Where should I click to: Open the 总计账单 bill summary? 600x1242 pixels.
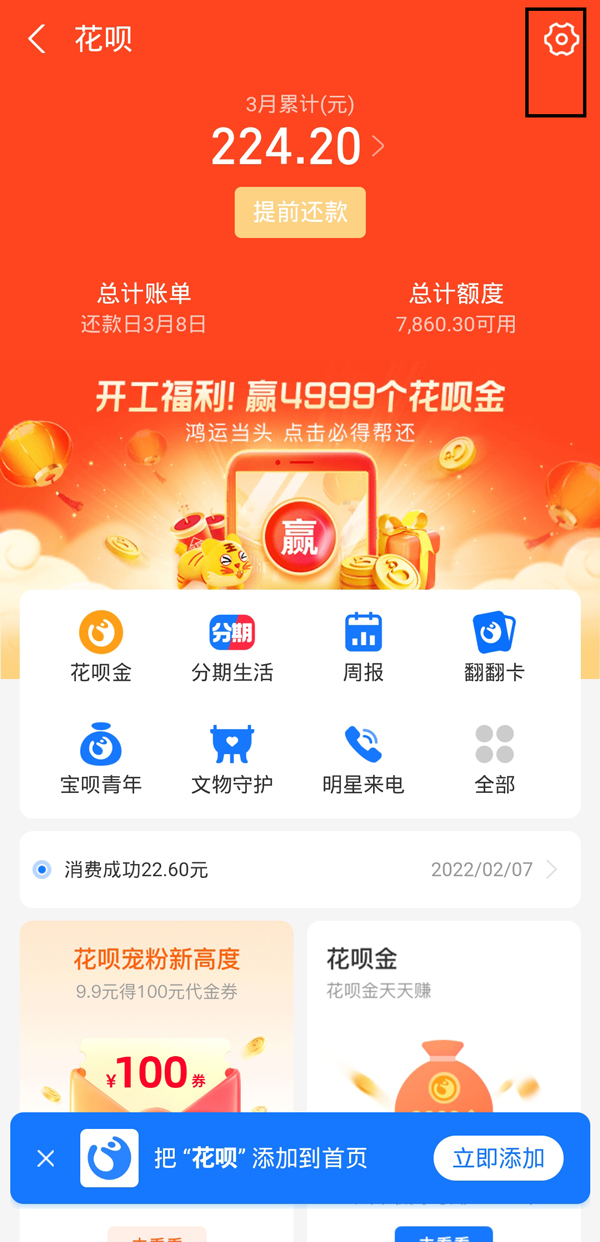pos(144,307)
